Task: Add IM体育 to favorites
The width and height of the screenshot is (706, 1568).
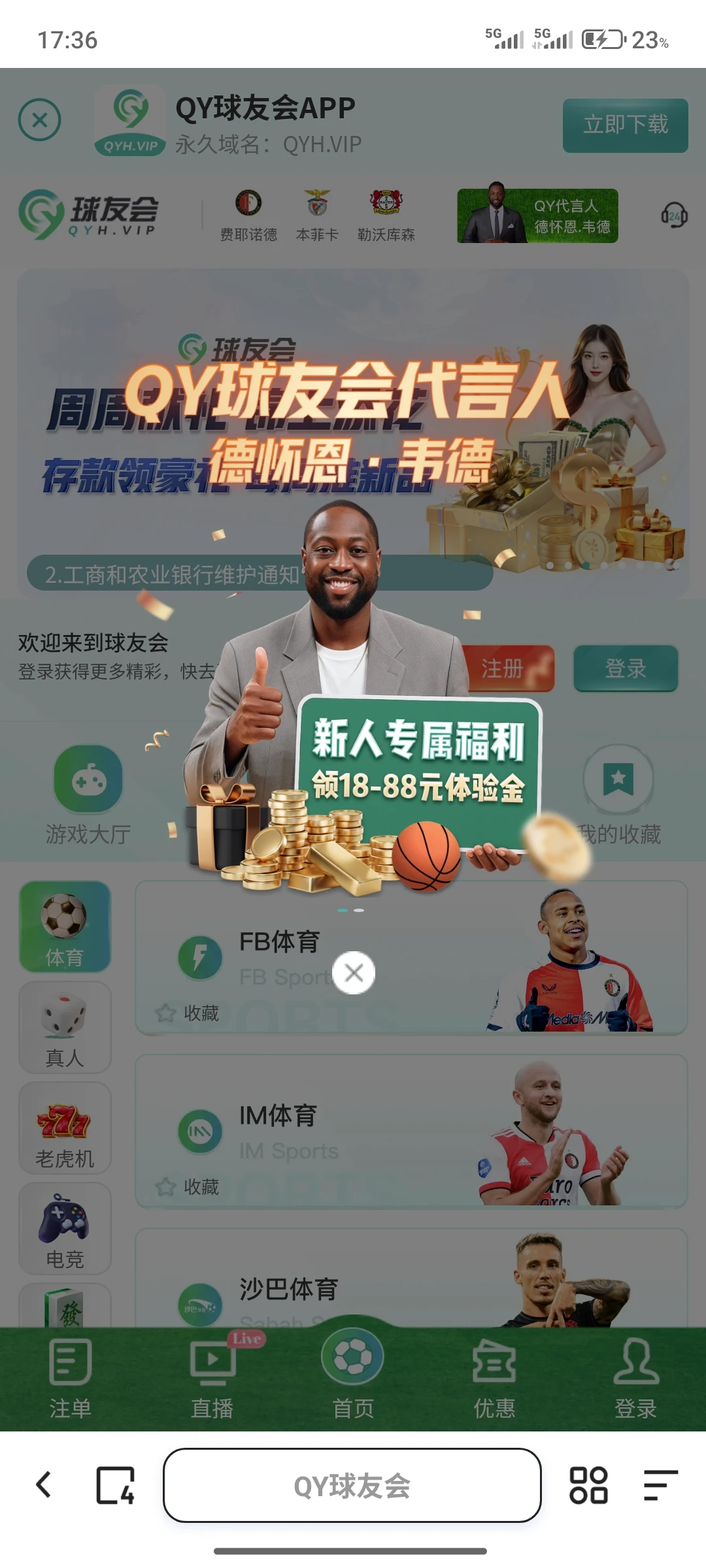Action: 188,1186
